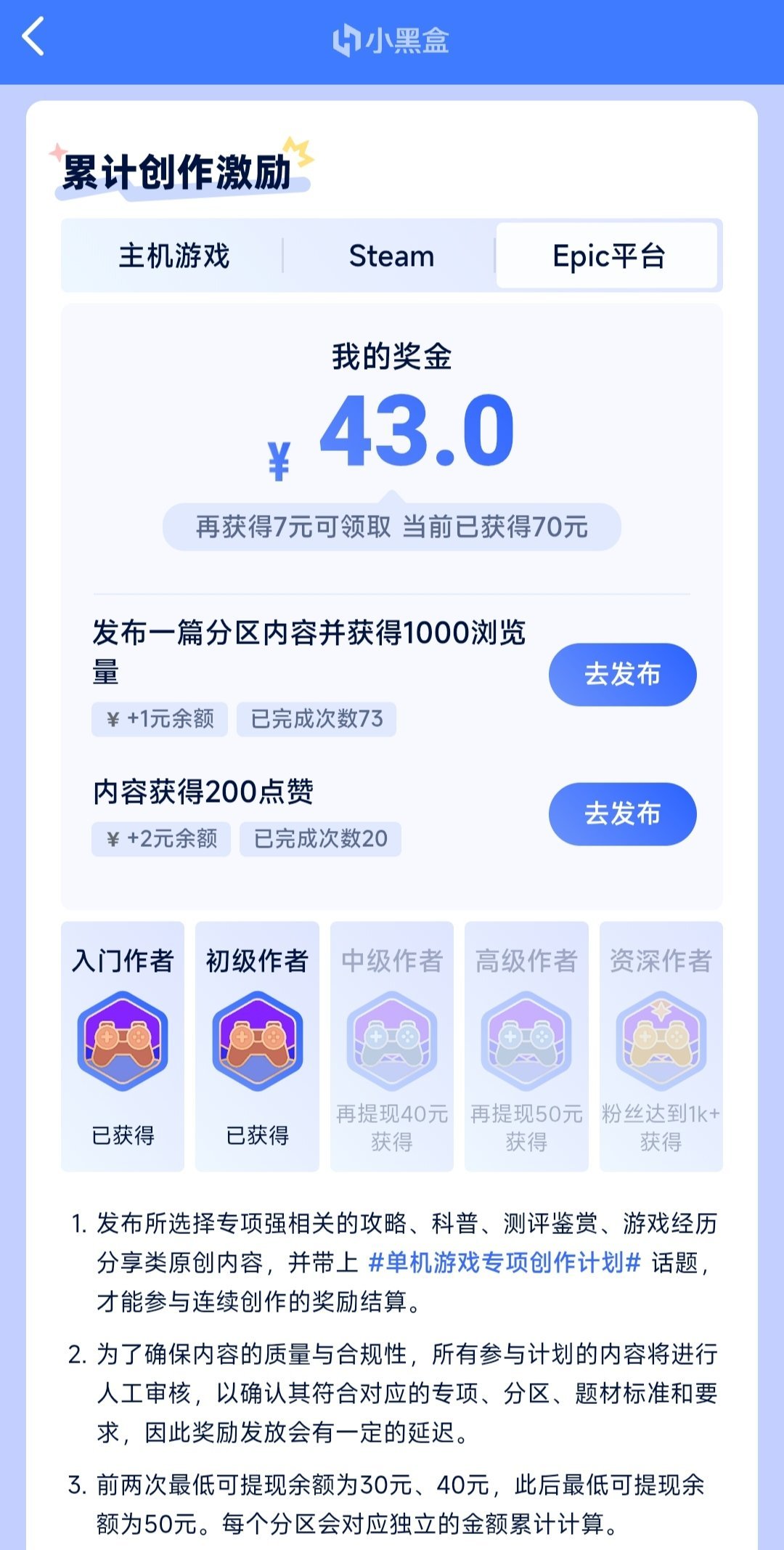This screenshot has width=784, height=1550.
Task: Switch to the Steam tab
Action: [391, 256]
